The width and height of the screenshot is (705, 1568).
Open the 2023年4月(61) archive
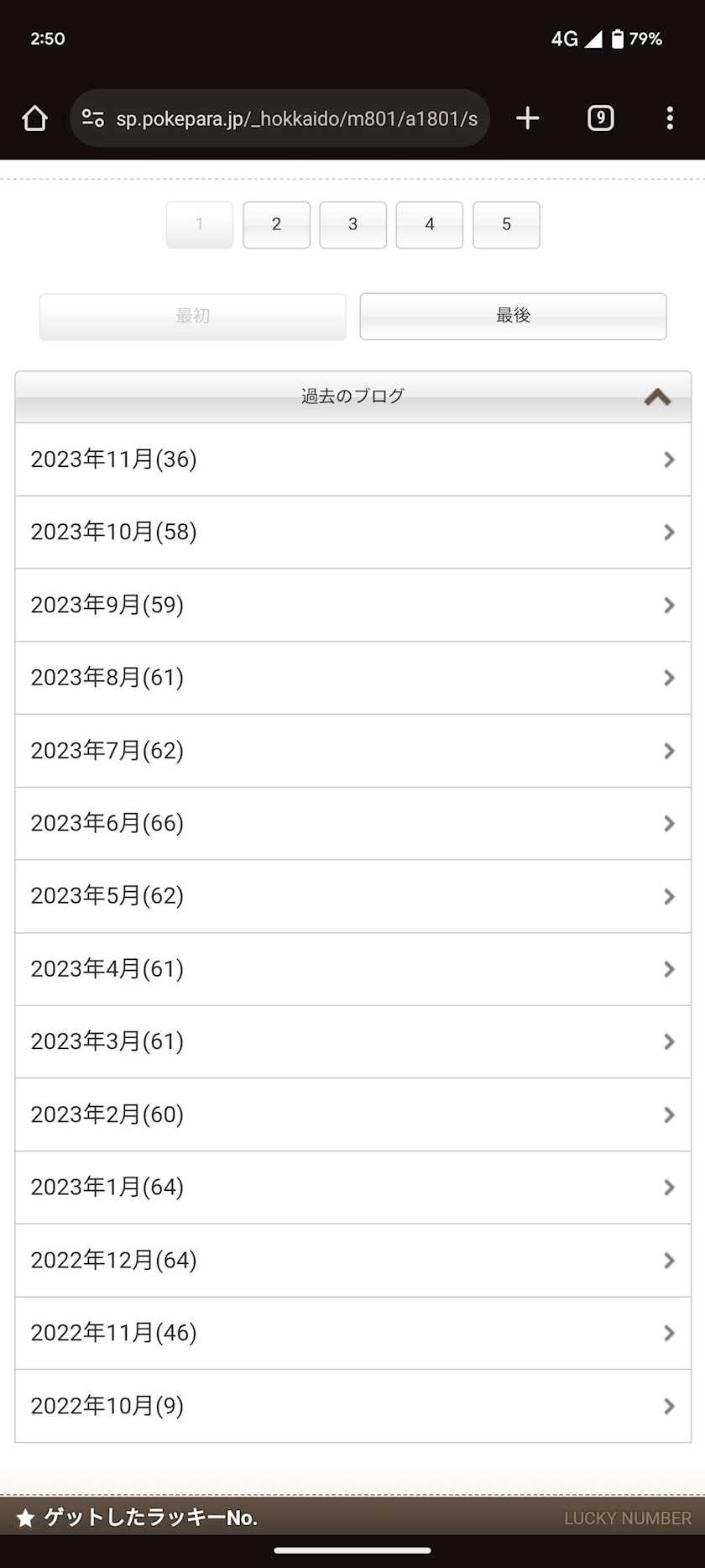pos(352,969)
